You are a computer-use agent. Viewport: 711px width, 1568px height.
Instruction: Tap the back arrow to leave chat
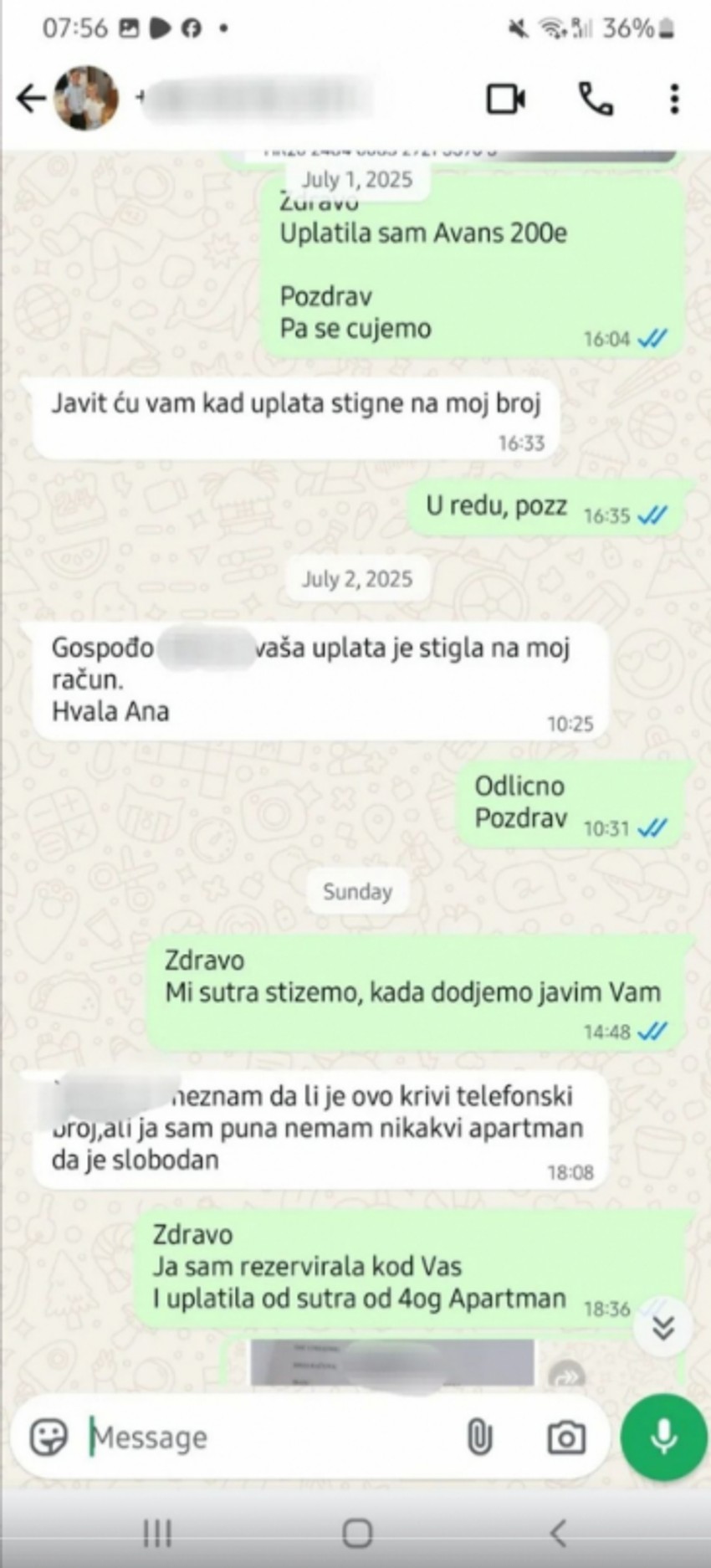point(31,97)
